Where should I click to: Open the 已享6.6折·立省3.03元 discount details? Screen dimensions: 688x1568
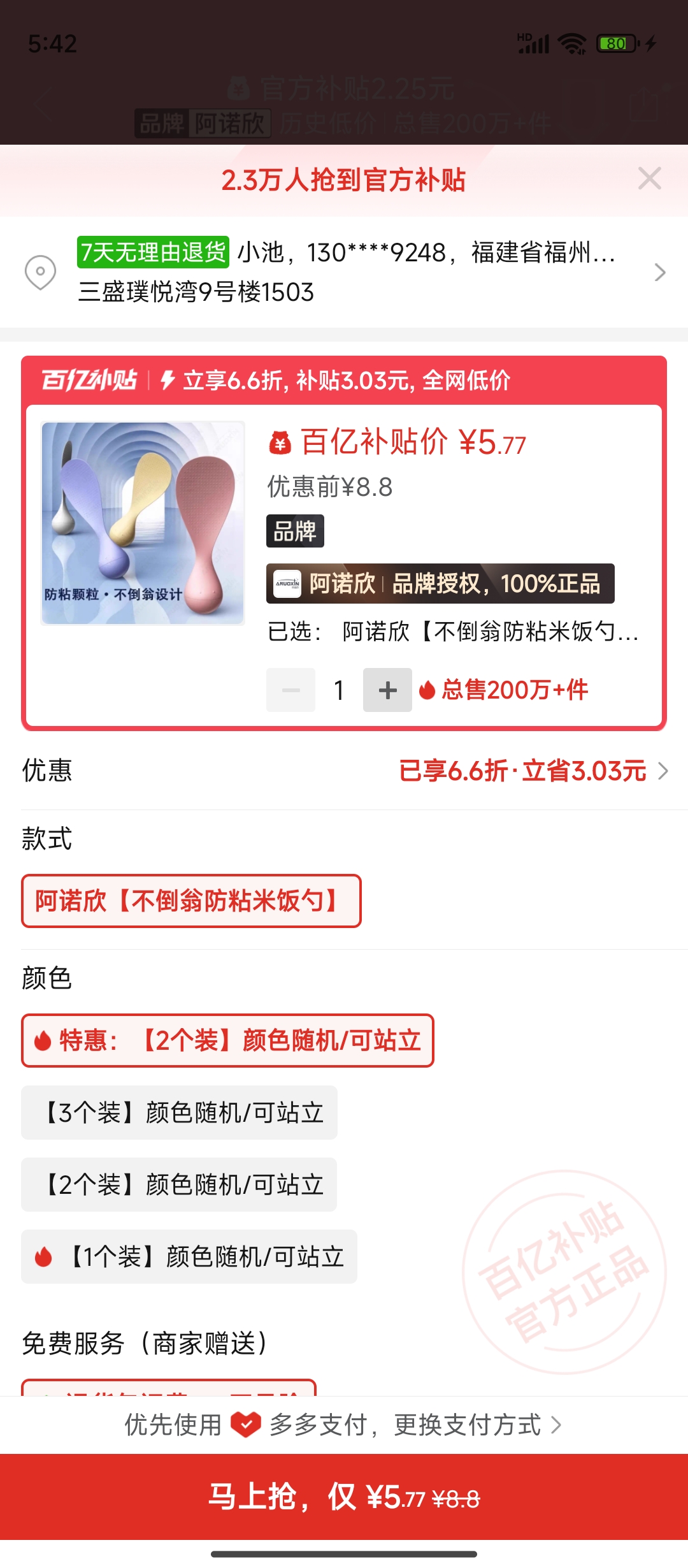coord(532,771)
